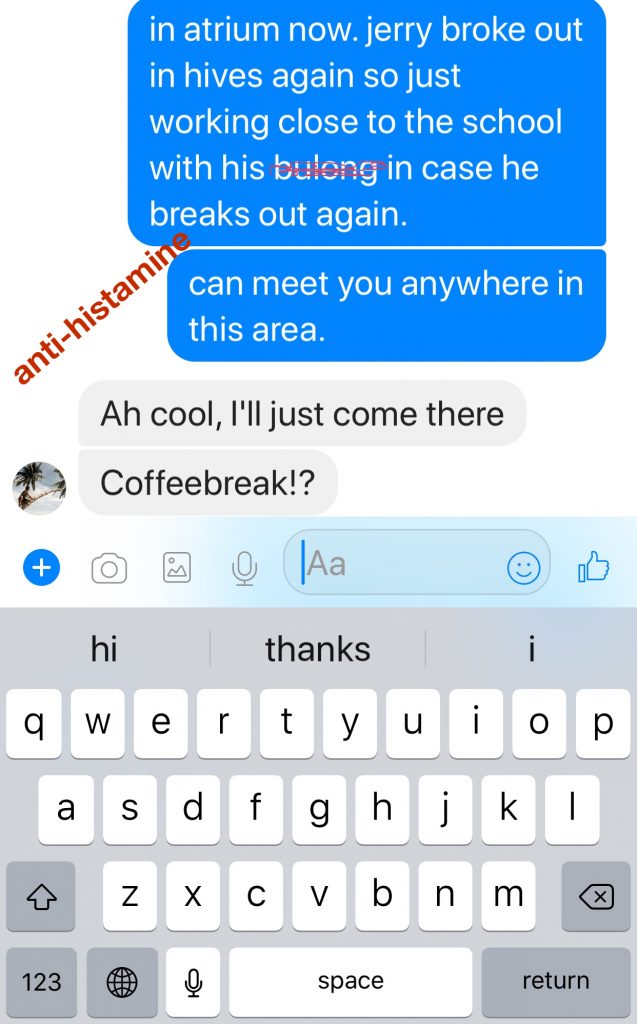Open the camera to take a photo
This screenshot has width=637, height=1024.
[109, 569]
